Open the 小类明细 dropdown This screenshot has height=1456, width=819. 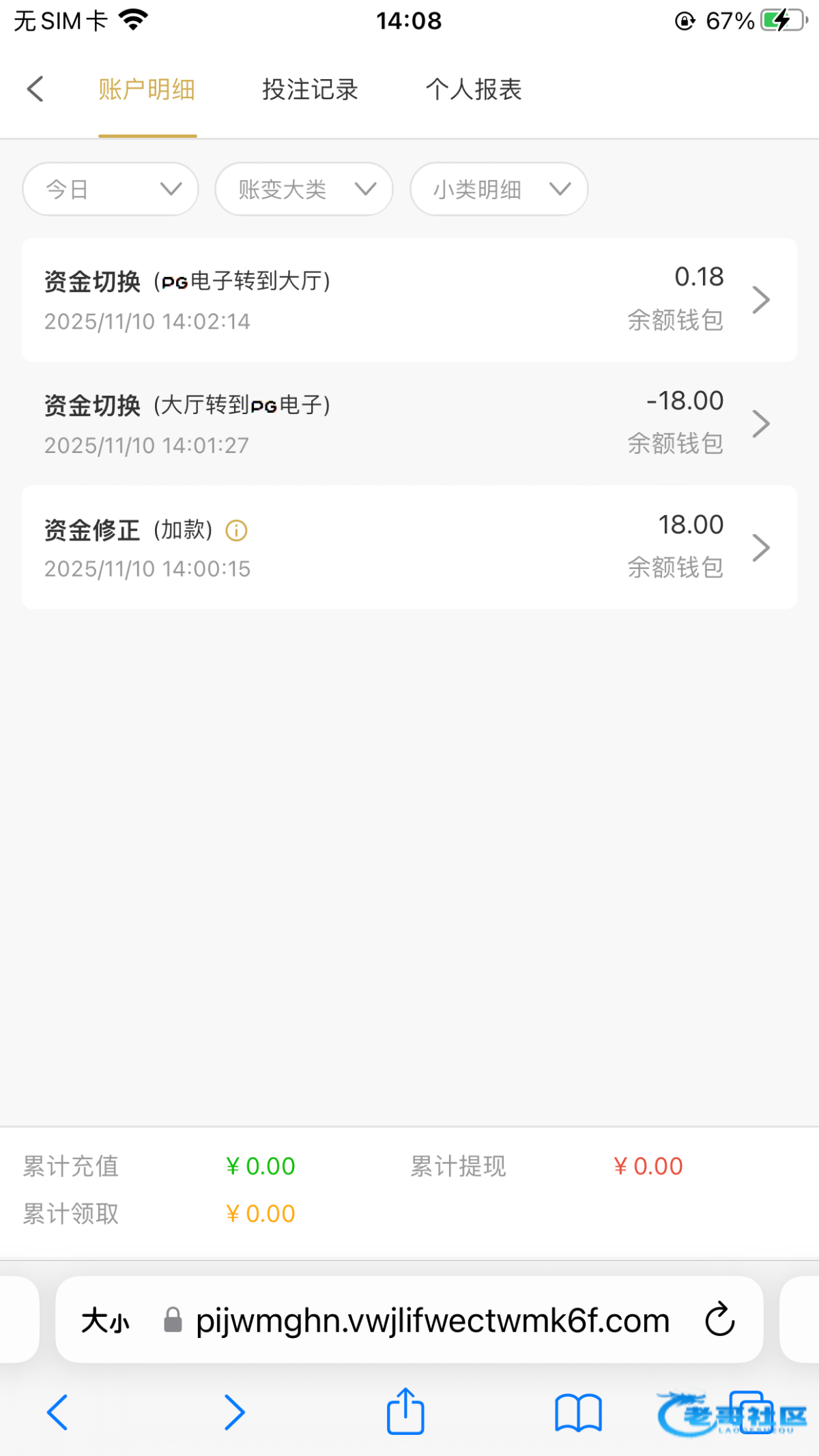tap(499, 189)
